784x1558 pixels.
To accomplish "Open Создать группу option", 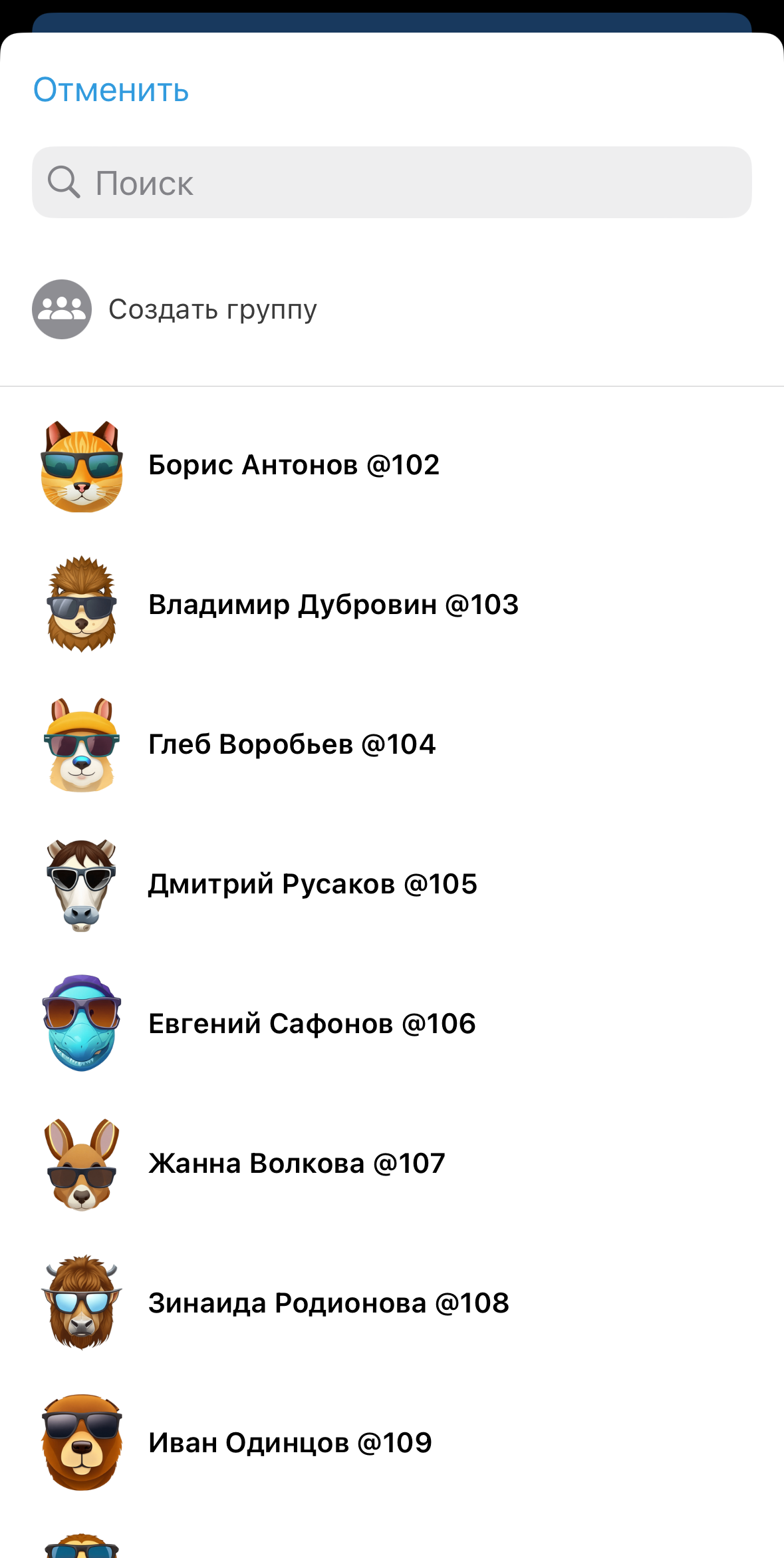I will point(213,309).
